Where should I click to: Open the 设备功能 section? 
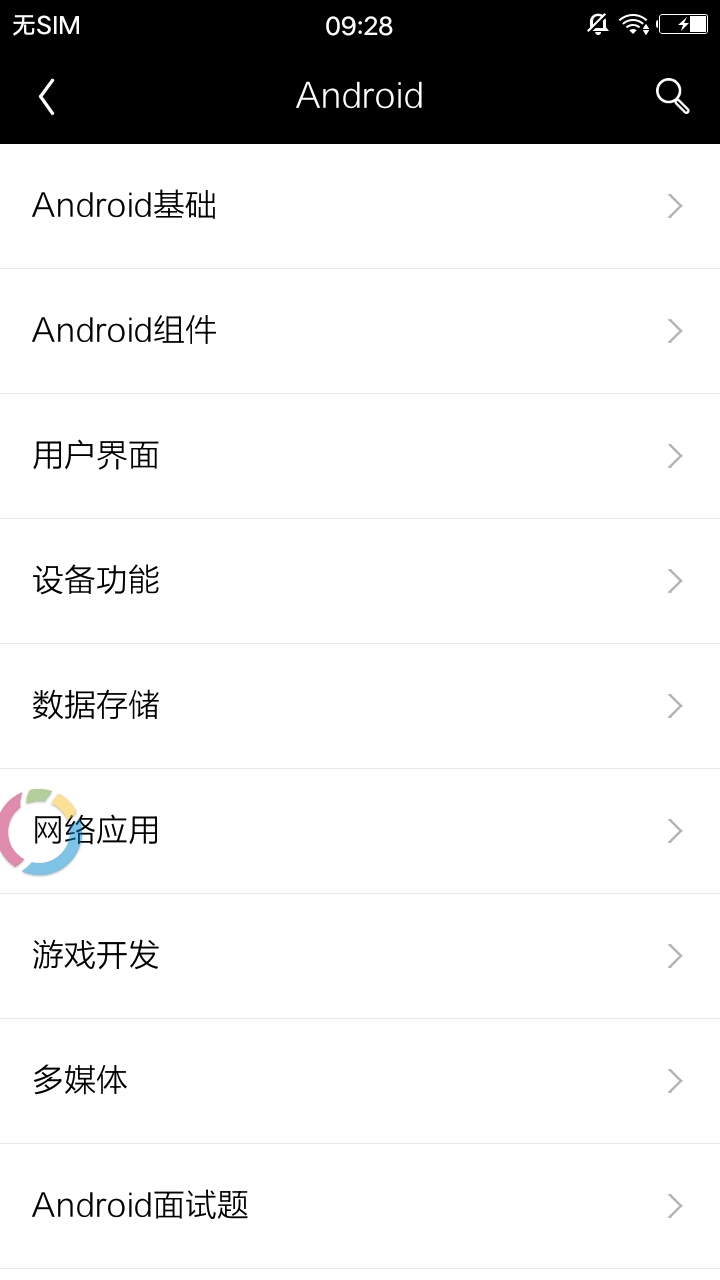tap(360, 581)
